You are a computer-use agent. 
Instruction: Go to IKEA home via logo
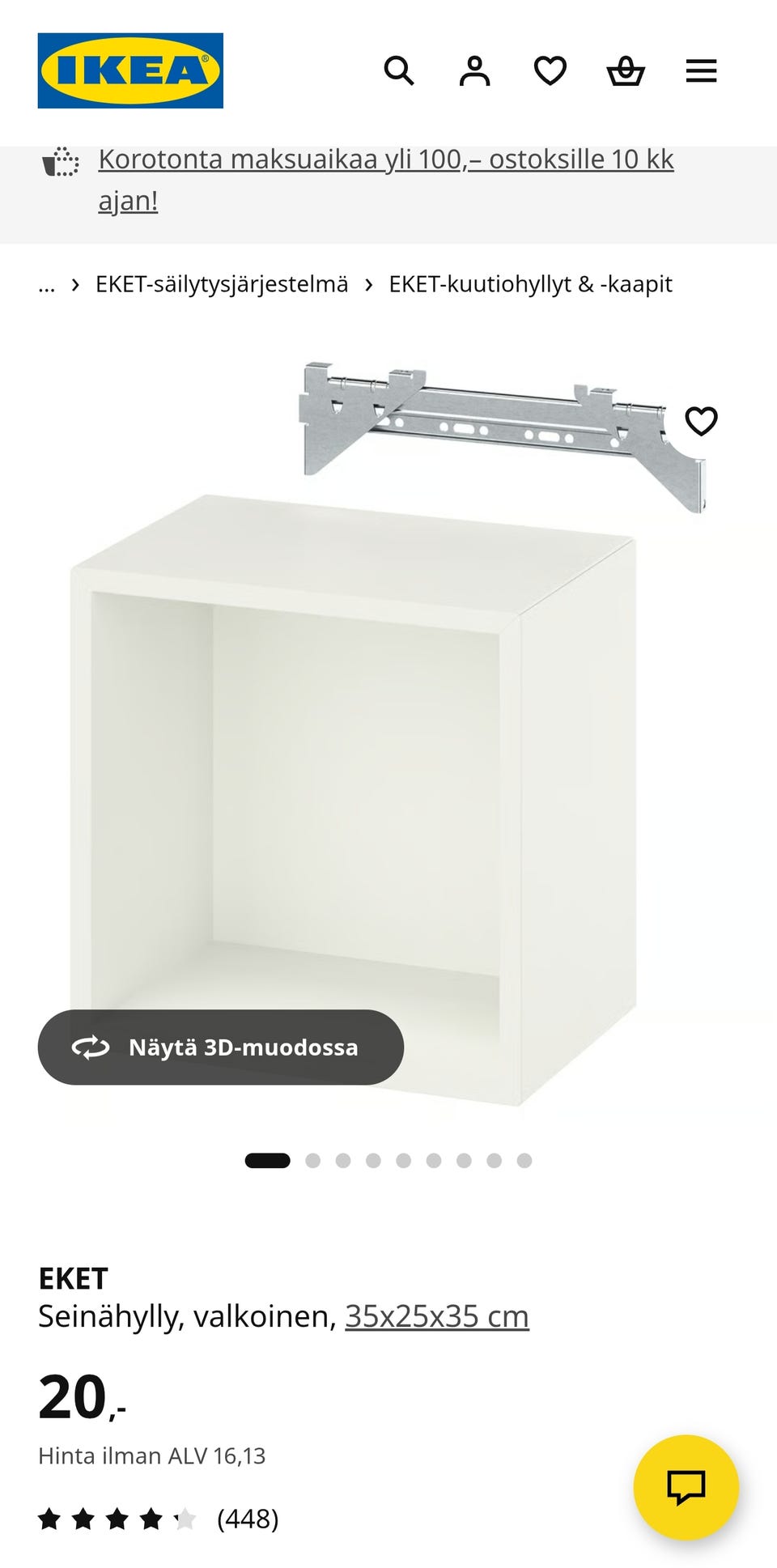tap(130, 70)
